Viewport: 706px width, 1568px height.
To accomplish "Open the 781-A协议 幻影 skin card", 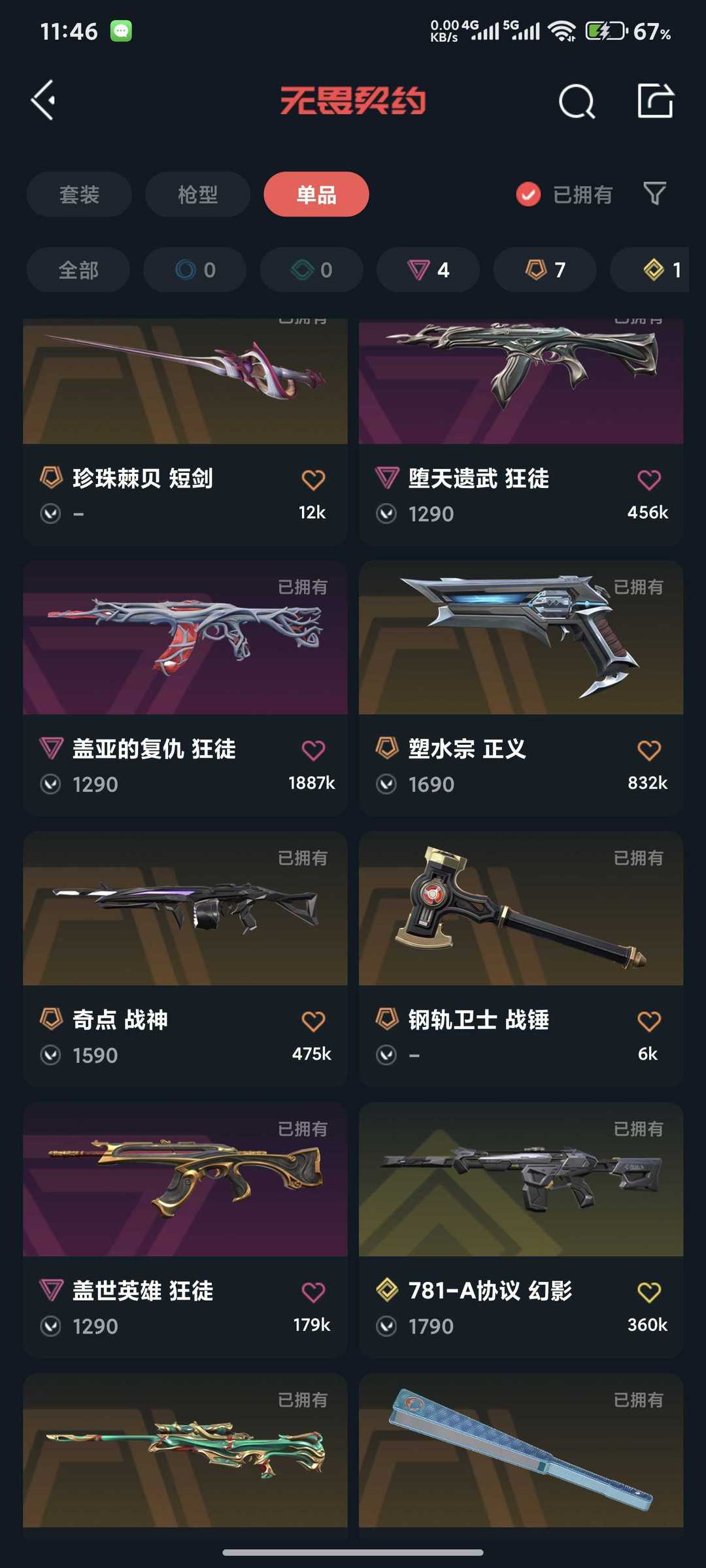I will 521,1230.
